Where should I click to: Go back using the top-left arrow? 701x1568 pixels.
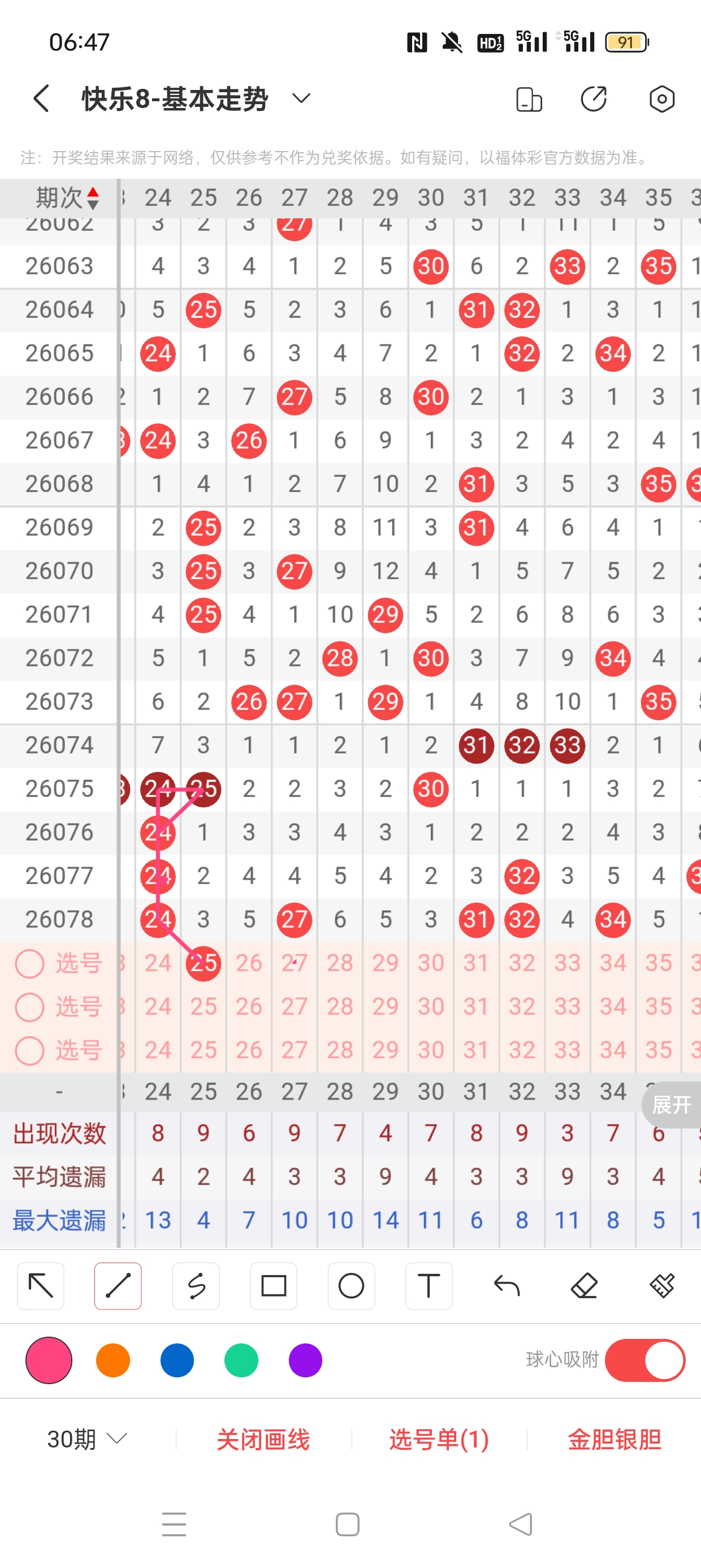[x=41, y=98]
